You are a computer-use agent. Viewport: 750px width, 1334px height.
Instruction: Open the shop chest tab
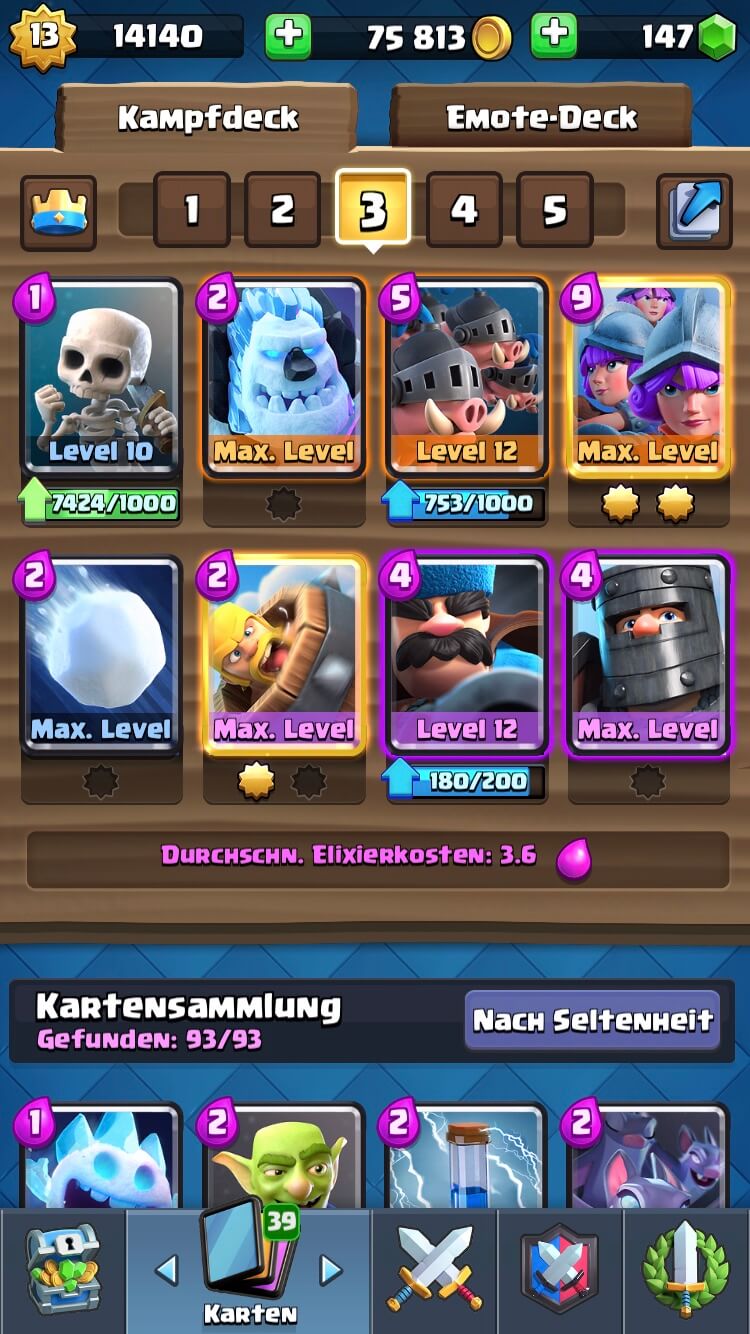click(x=62, y=1270)
